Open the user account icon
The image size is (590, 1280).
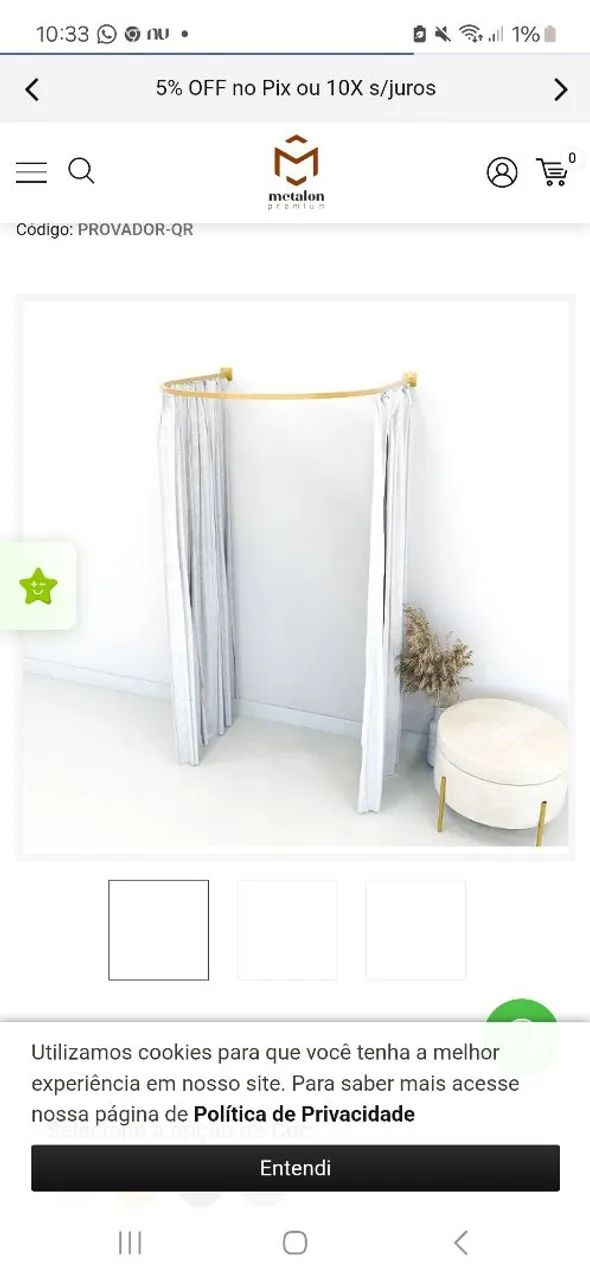pos(502,172)
